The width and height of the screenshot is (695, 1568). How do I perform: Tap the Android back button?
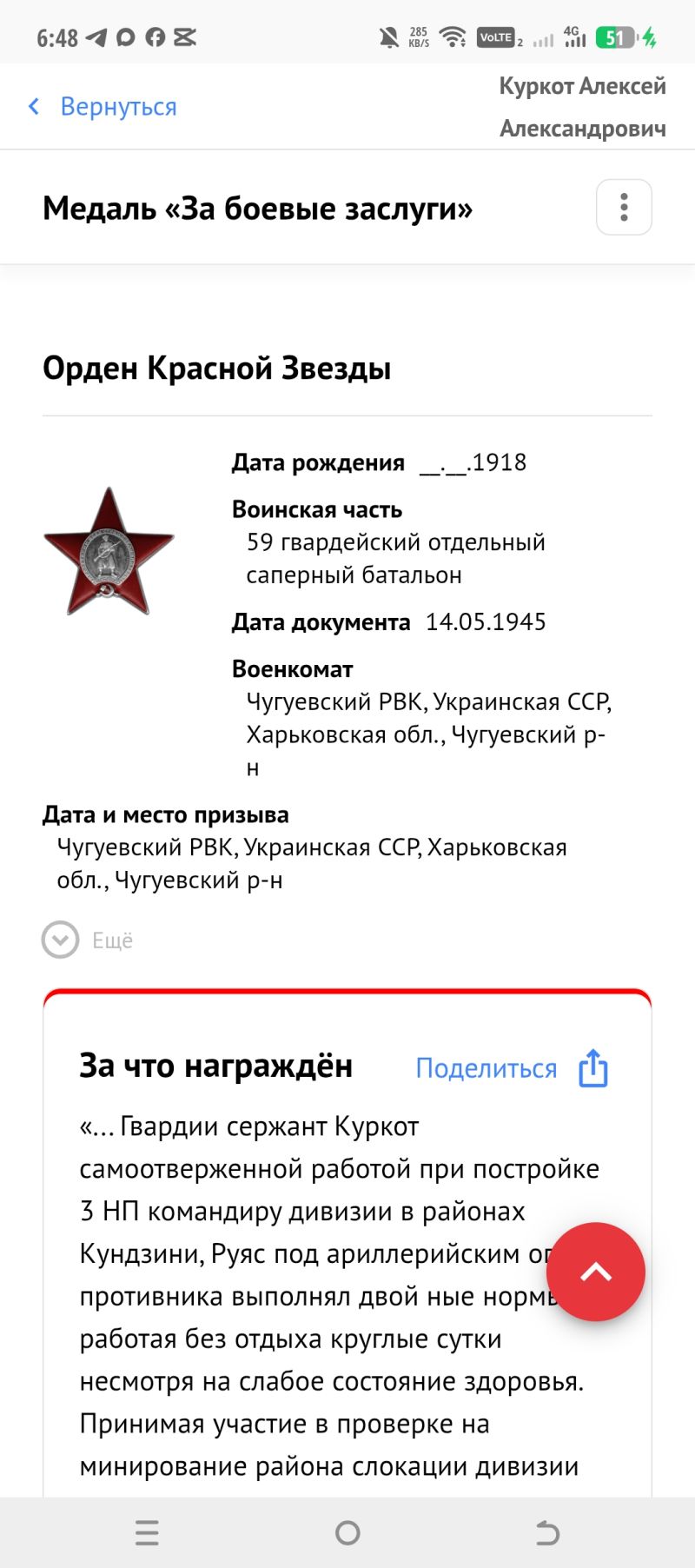click(x=547, y=1532)
